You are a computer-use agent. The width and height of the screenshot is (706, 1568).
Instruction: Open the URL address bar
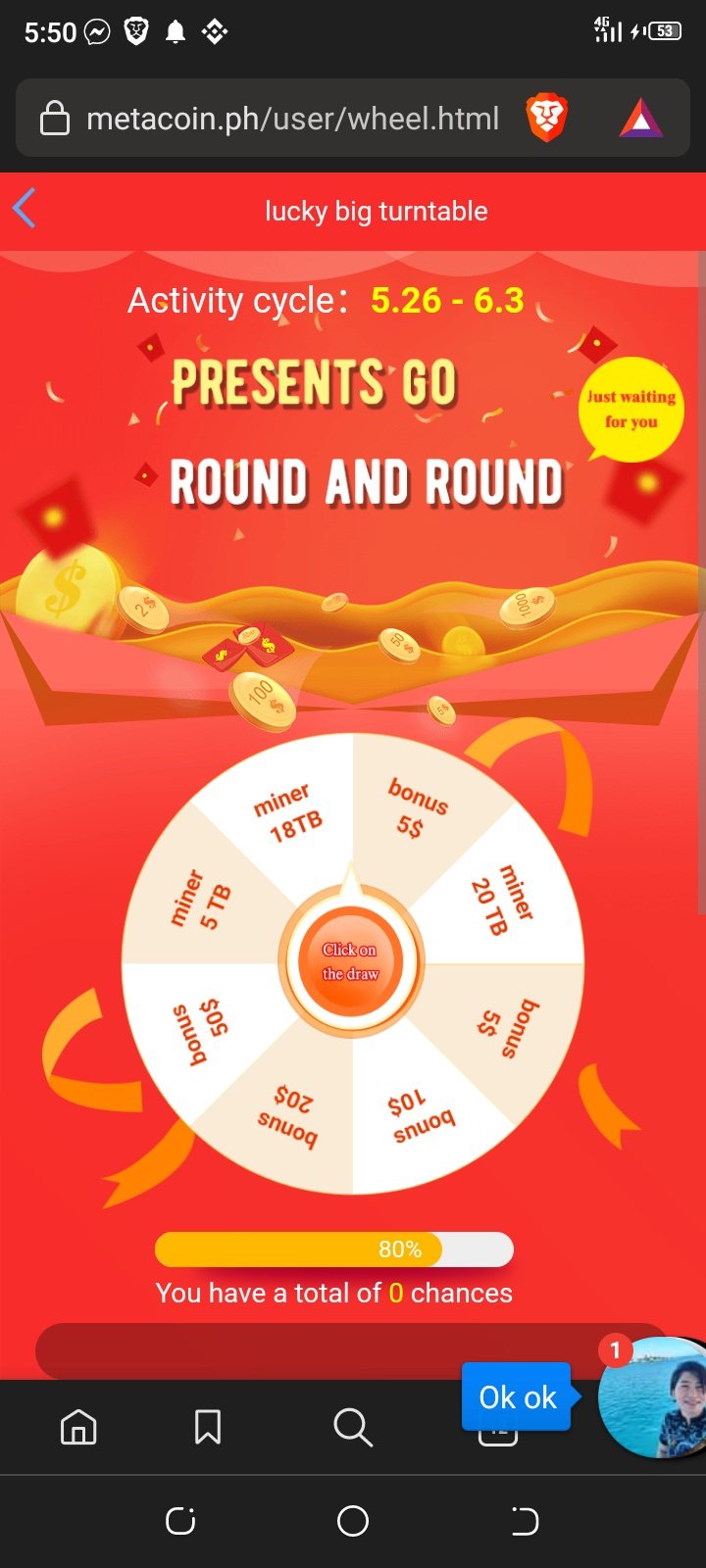(292, 119)
